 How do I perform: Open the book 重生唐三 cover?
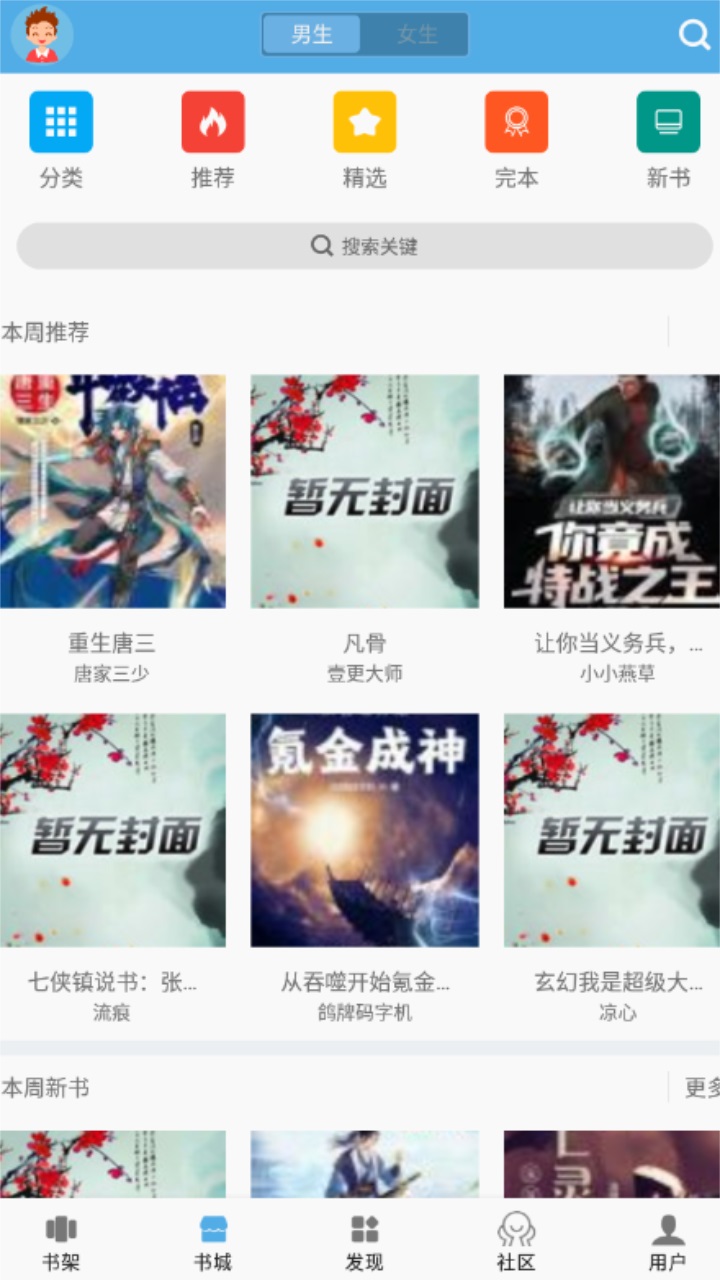coord(114,488)
